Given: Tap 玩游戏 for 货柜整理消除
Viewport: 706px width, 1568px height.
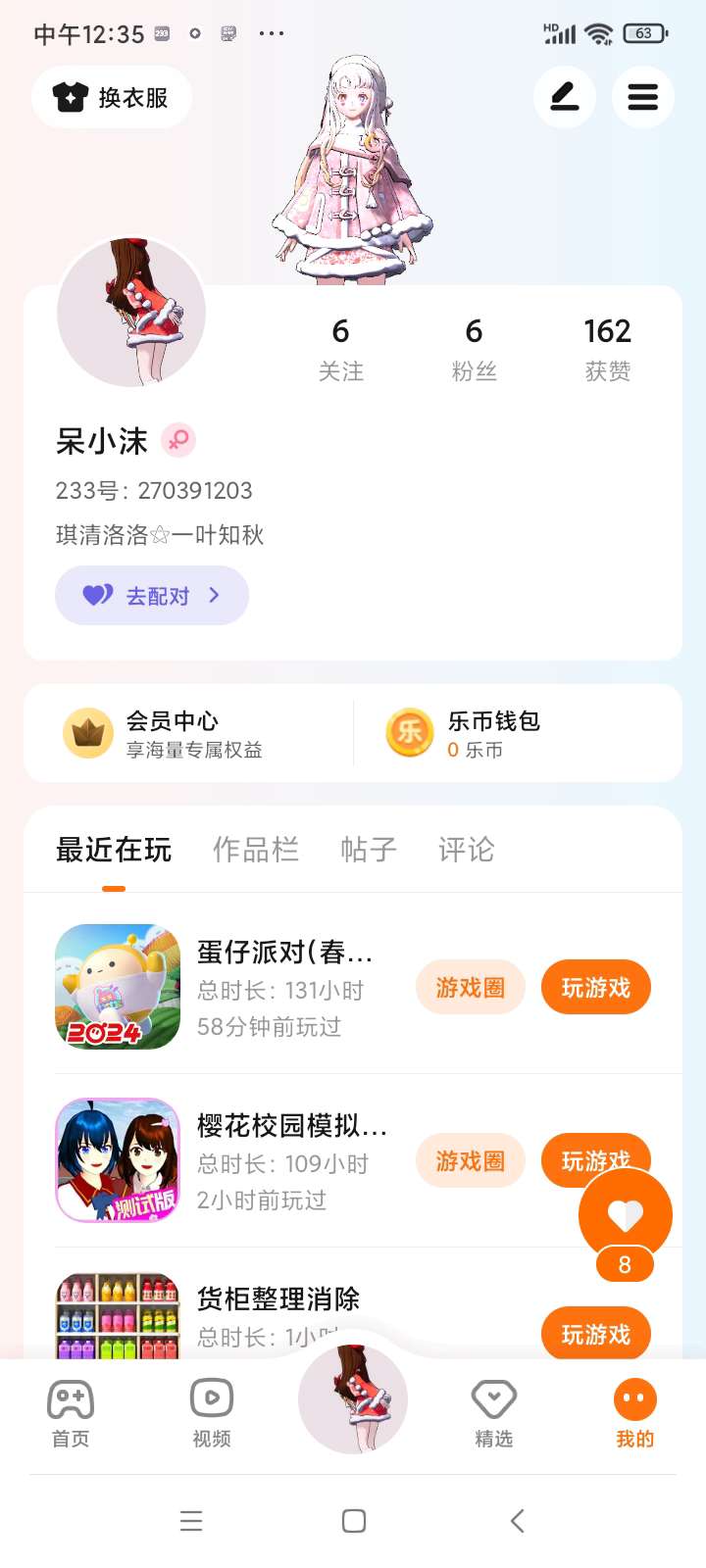Looking at the screenshot, I should [x=595, y=1334].
